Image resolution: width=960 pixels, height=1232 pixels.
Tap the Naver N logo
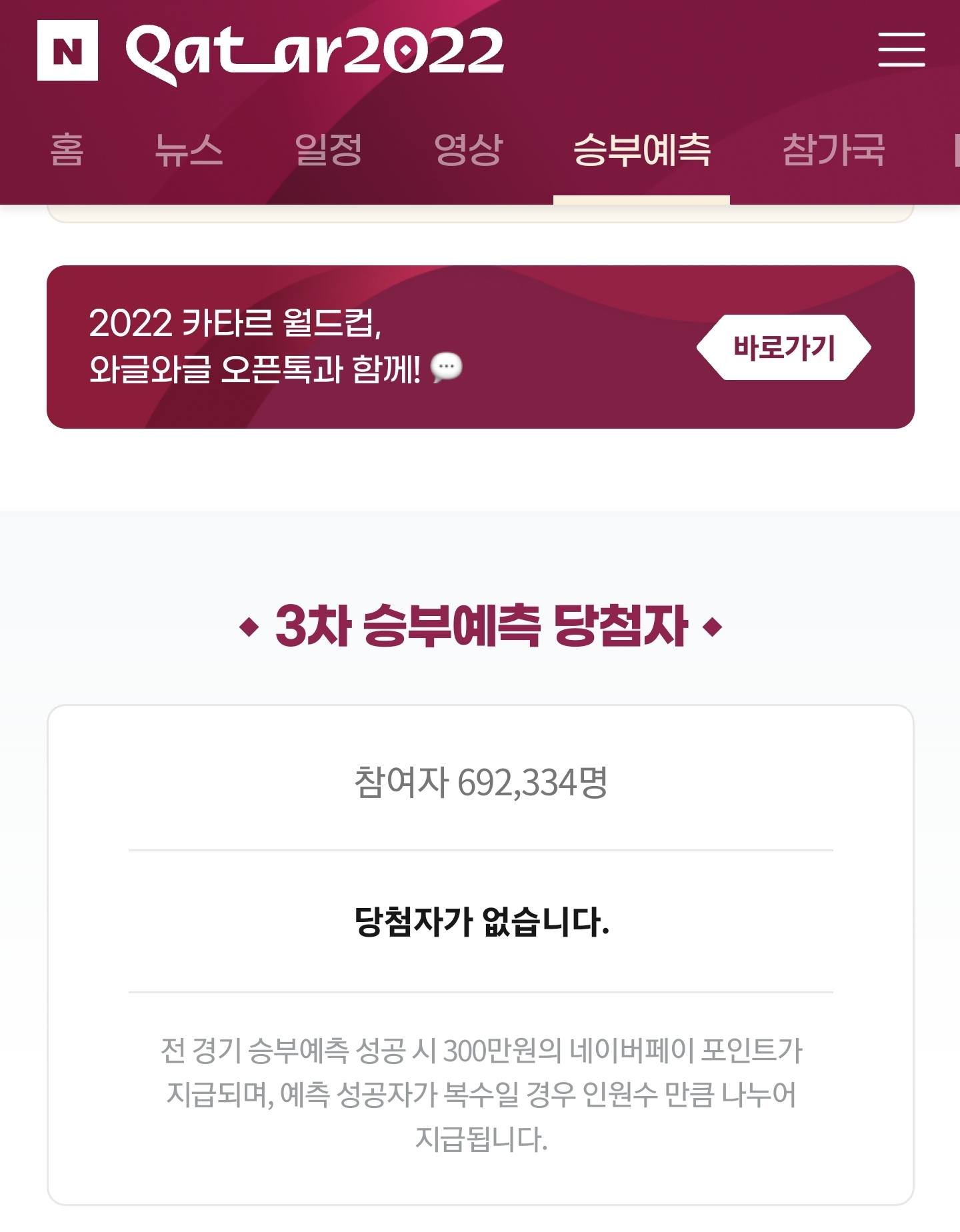coord(67,51)
